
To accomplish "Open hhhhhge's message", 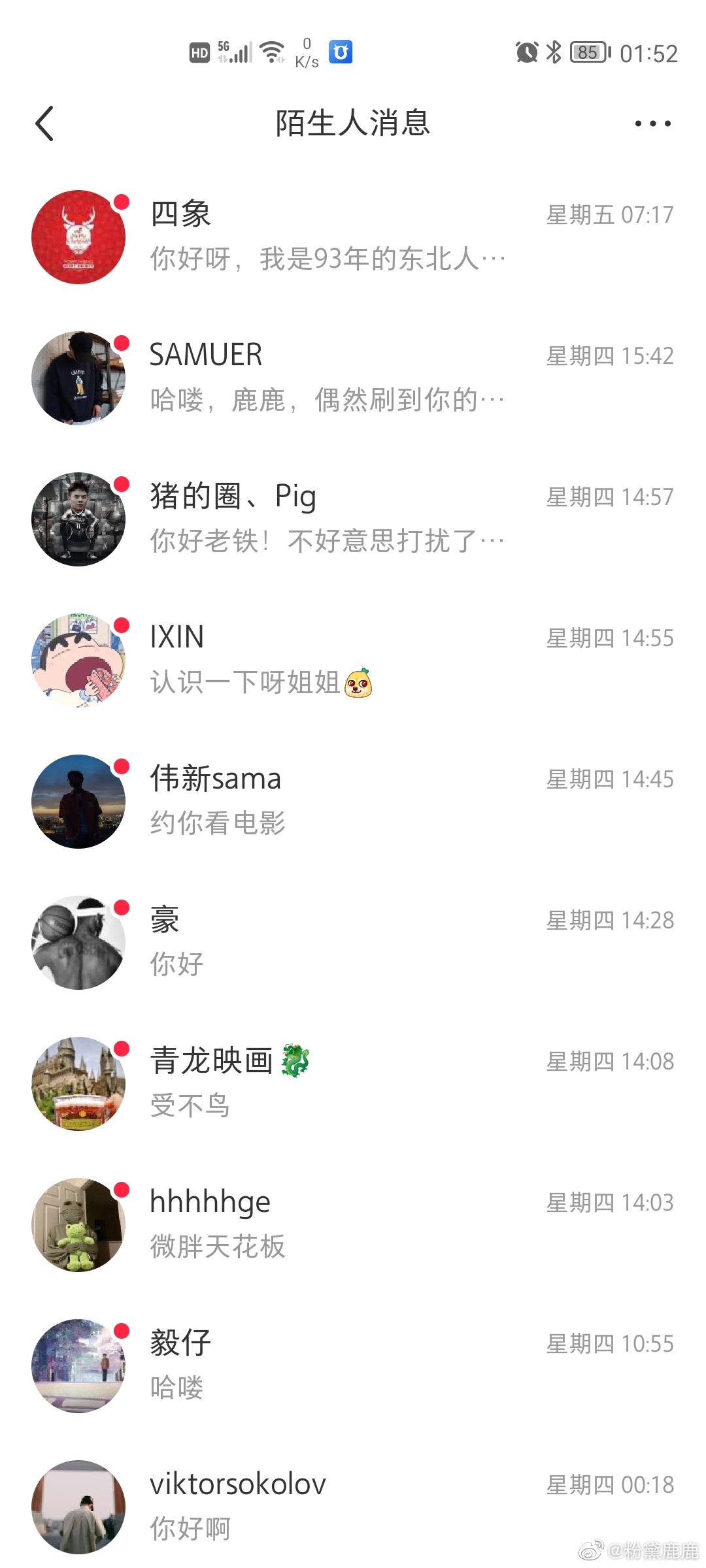I will pyautogui.click(x=353, y=1225).
